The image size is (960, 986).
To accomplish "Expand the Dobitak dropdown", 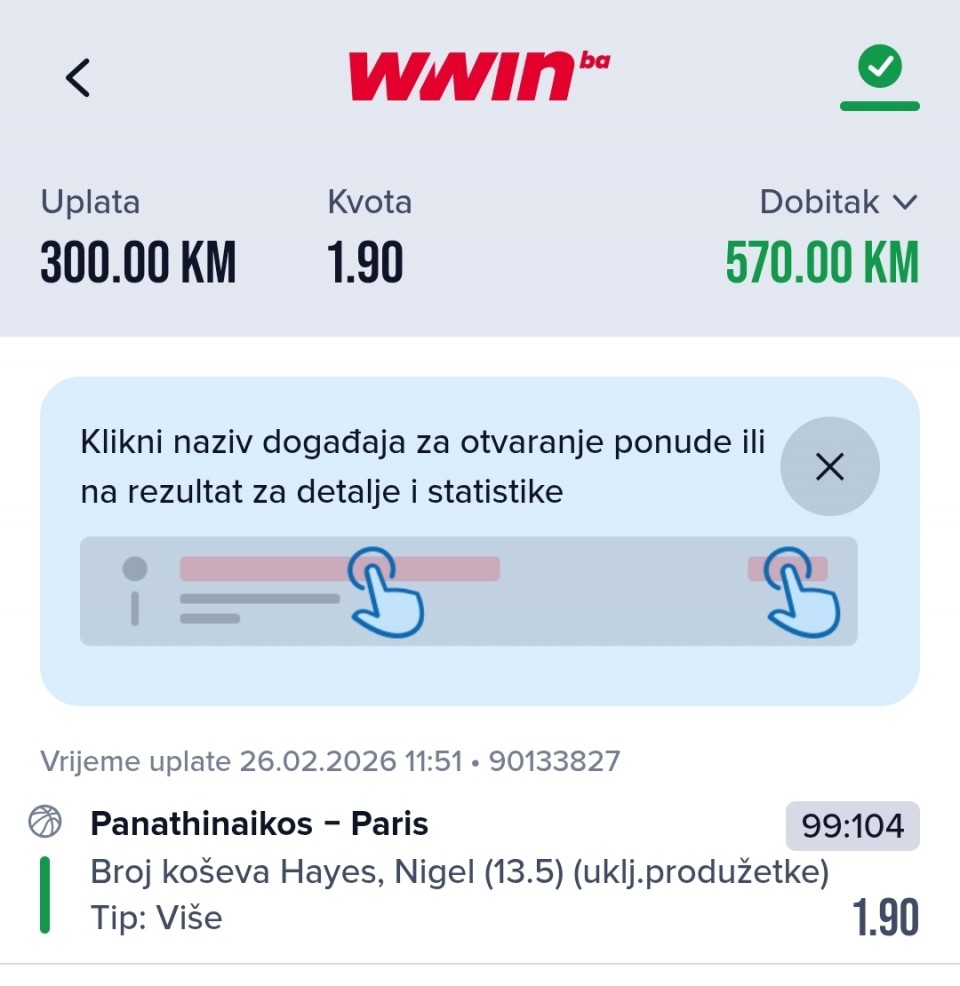I will coord(838,202).
